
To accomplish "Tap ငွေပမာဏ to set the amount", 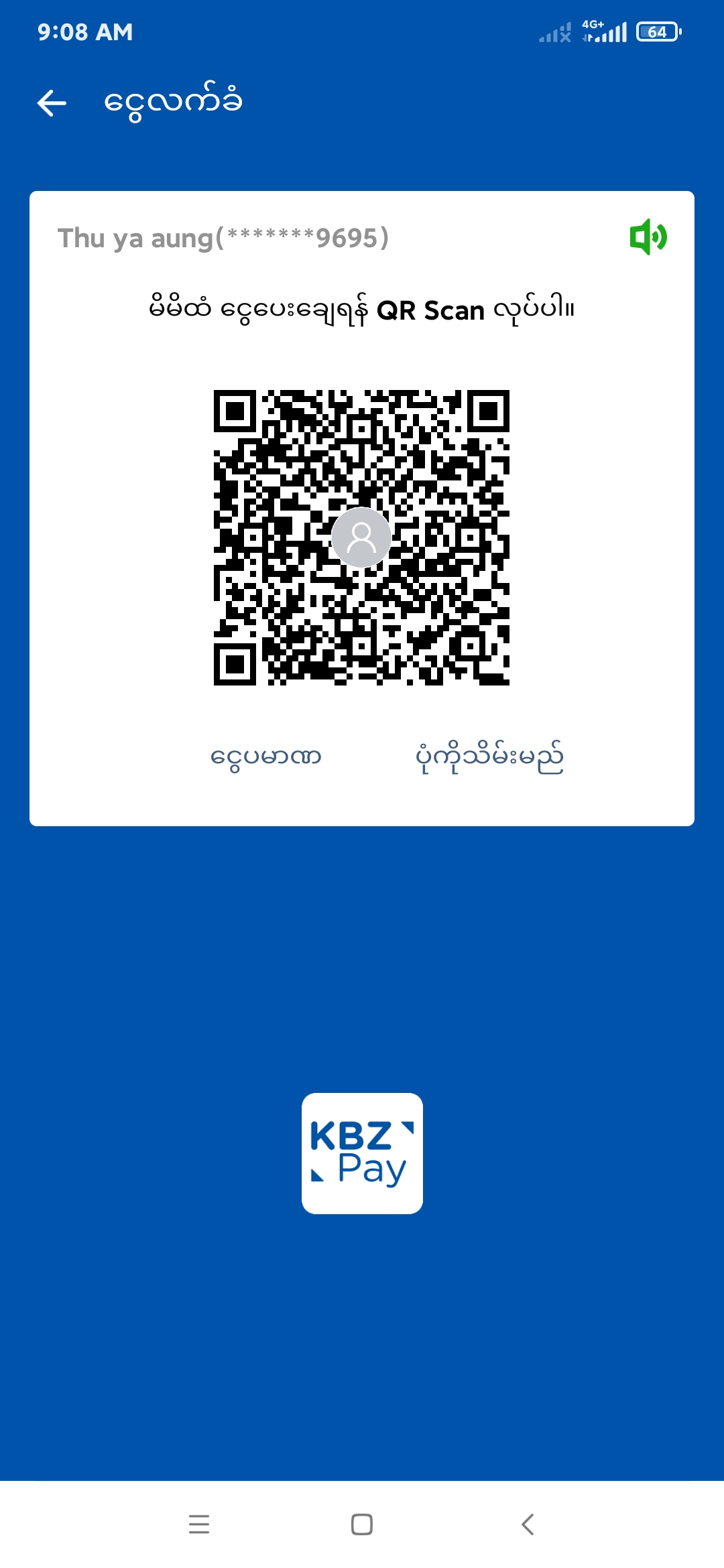I will point(266,757).
